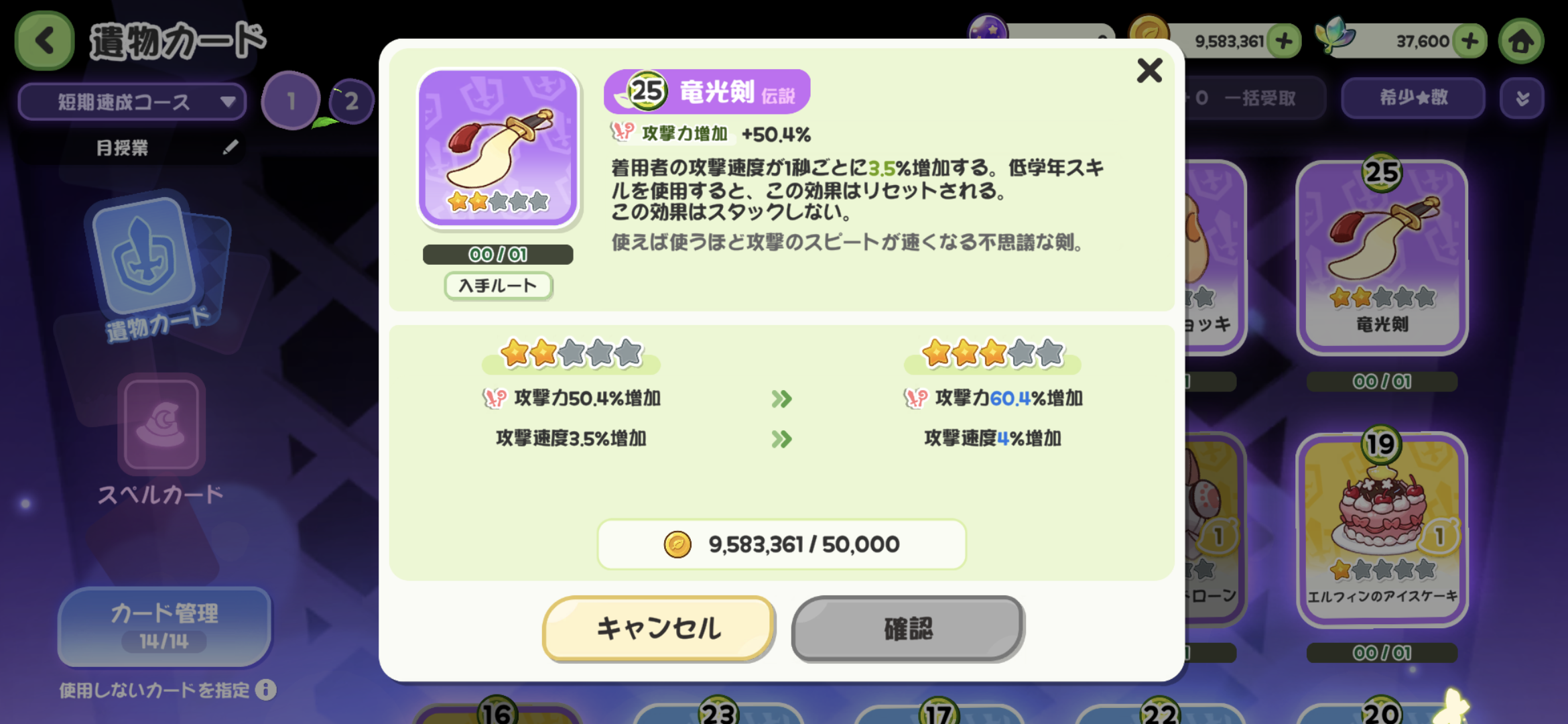Open the 希少★散 sort option
The height and width of the screenshot is (724, 1568).
coord(1413,98)
